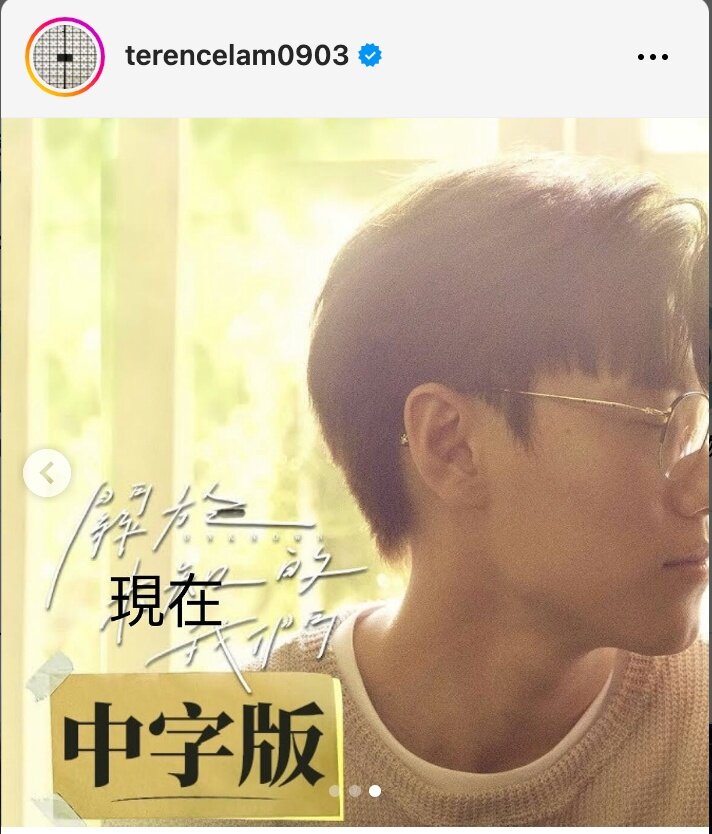Viewport: 712px width, 834px height.
Task: Open the terencelam0903 profile username
Action: [x=236, y=56]
